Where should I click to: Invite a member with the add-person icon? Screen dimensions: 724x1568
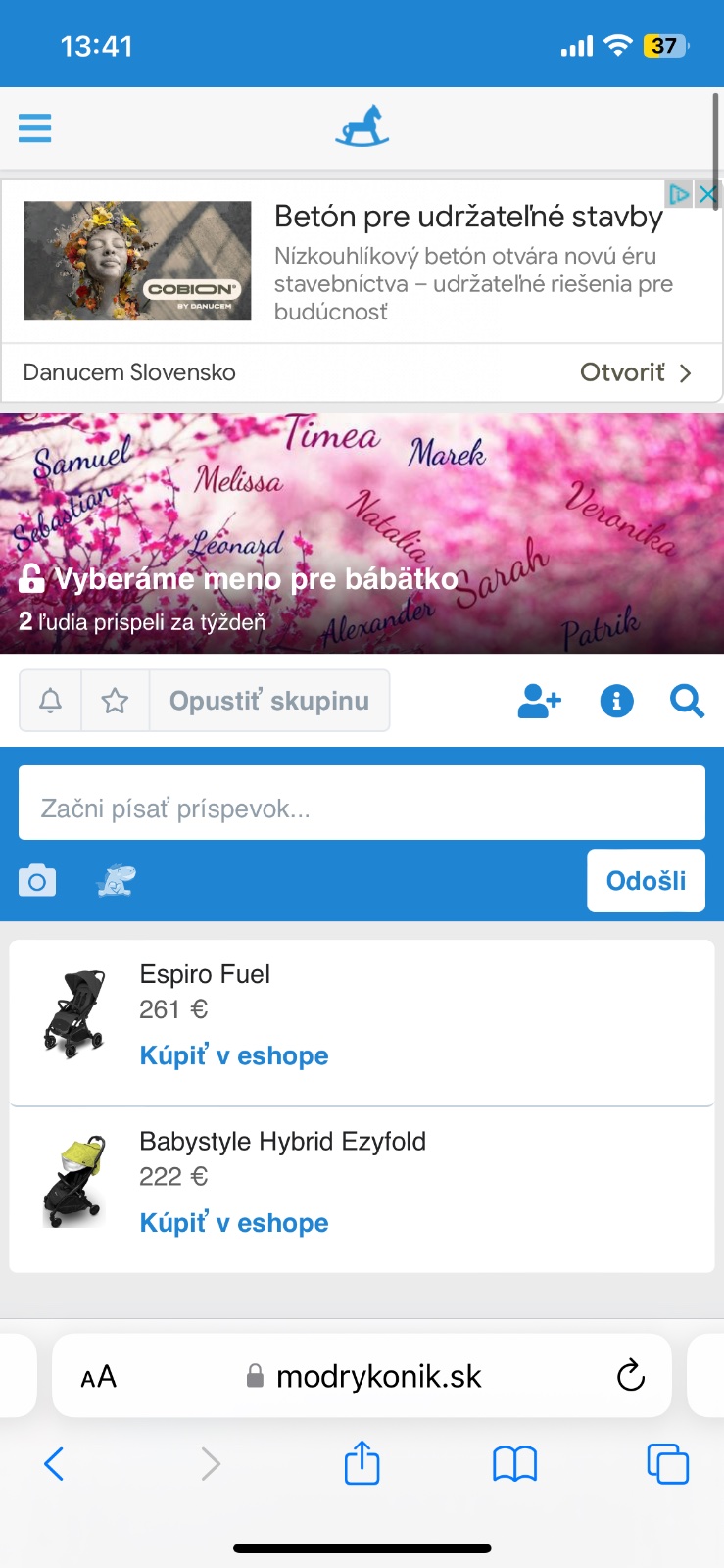[x=539, y=701]
